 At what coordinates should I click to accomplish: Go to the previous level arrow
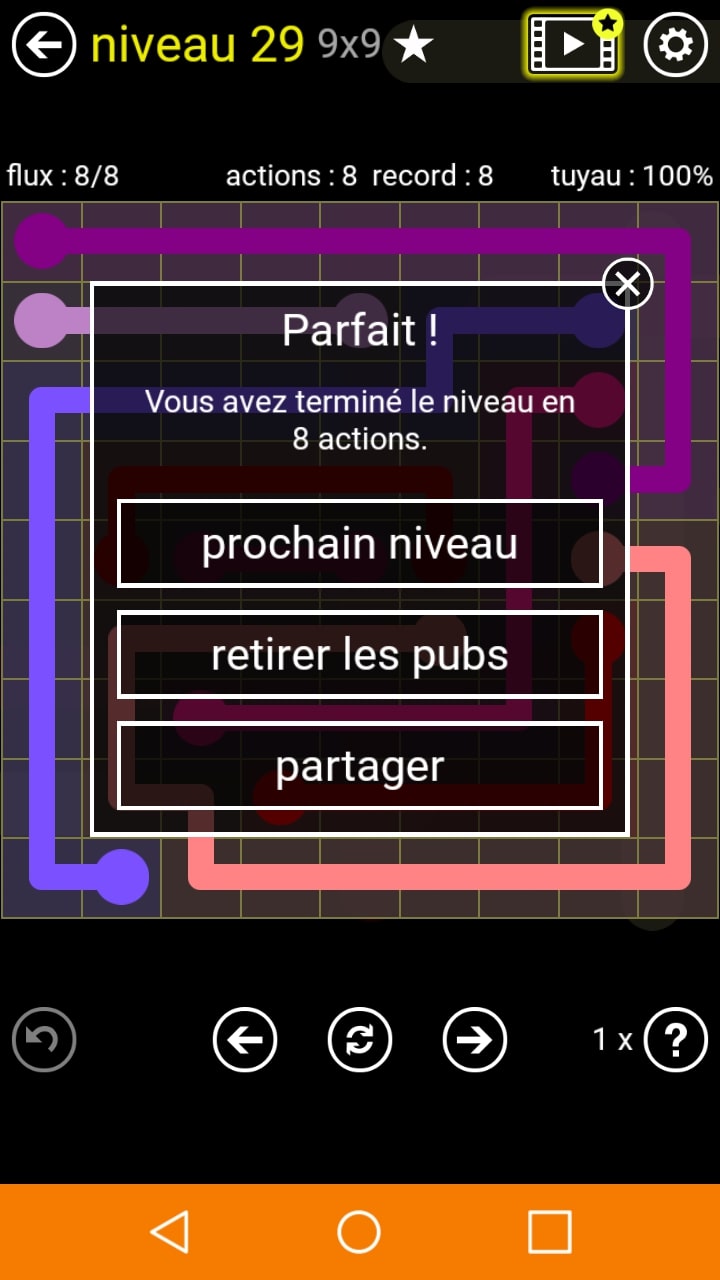click(245, 1040)
